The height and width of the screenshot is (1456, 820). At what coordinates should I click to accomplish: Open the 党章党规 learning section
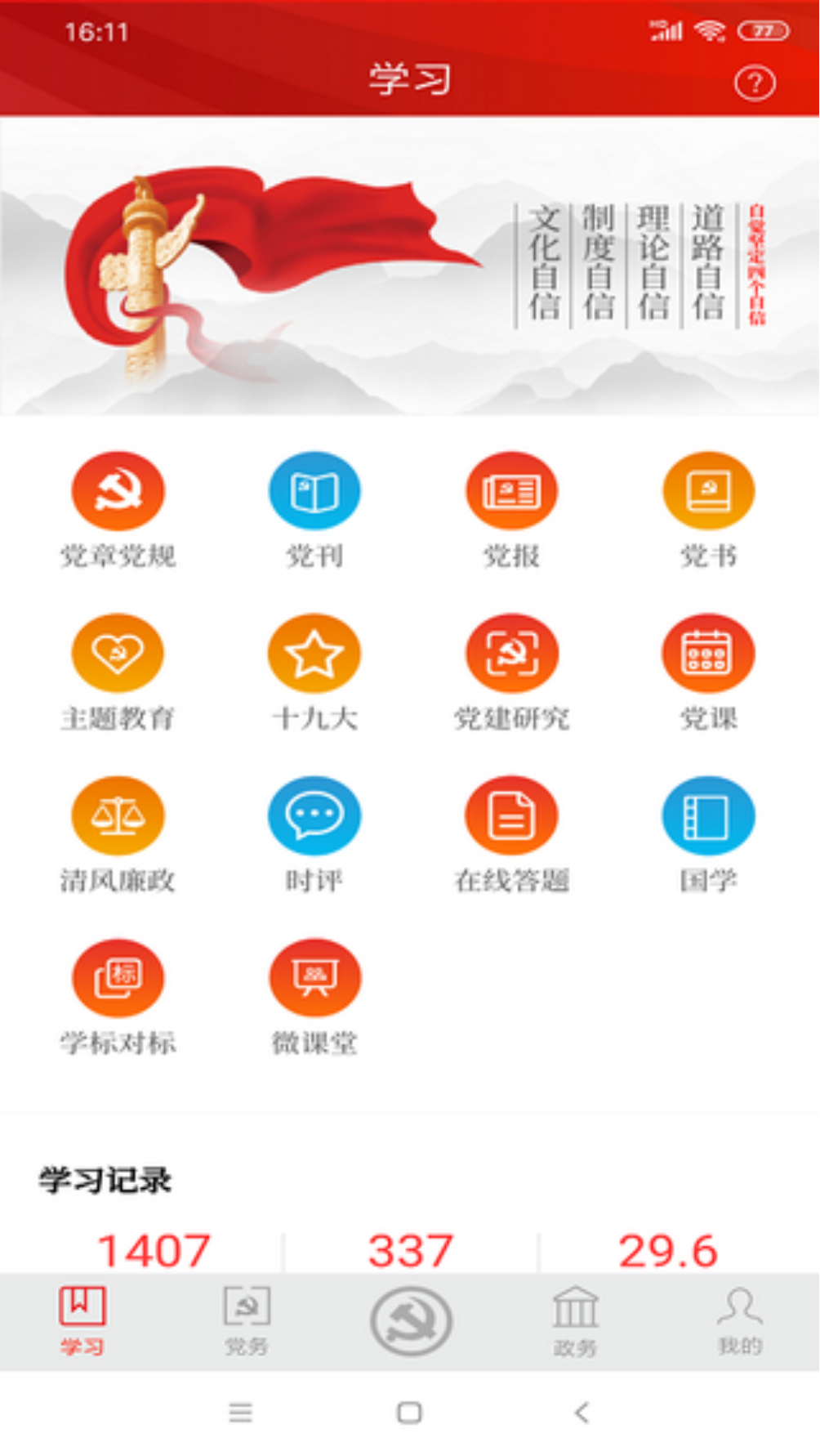(x=118, y=490)
